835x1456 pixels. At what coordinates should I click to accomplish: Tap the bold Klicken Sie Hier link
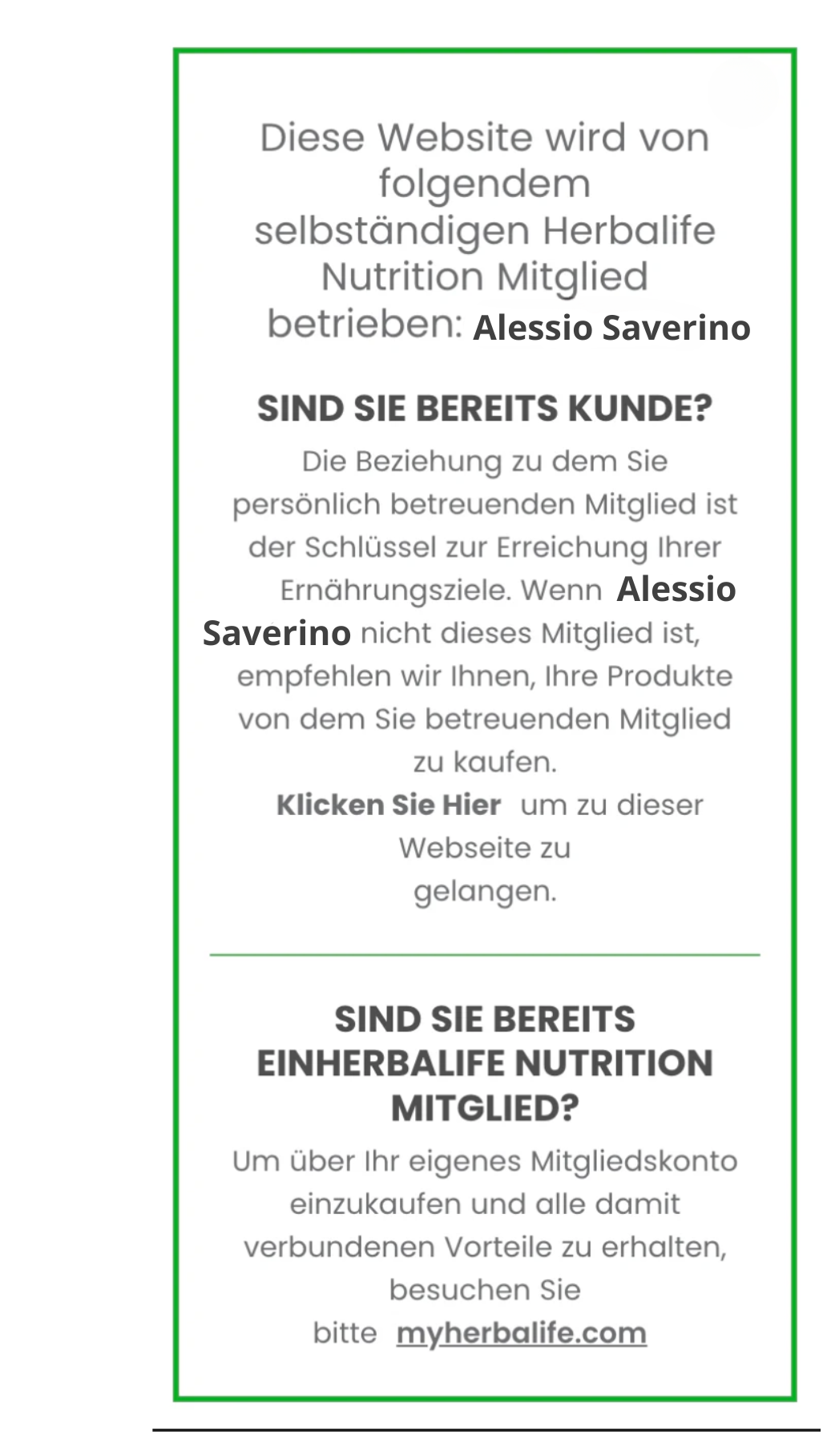(x=389, y=805)
